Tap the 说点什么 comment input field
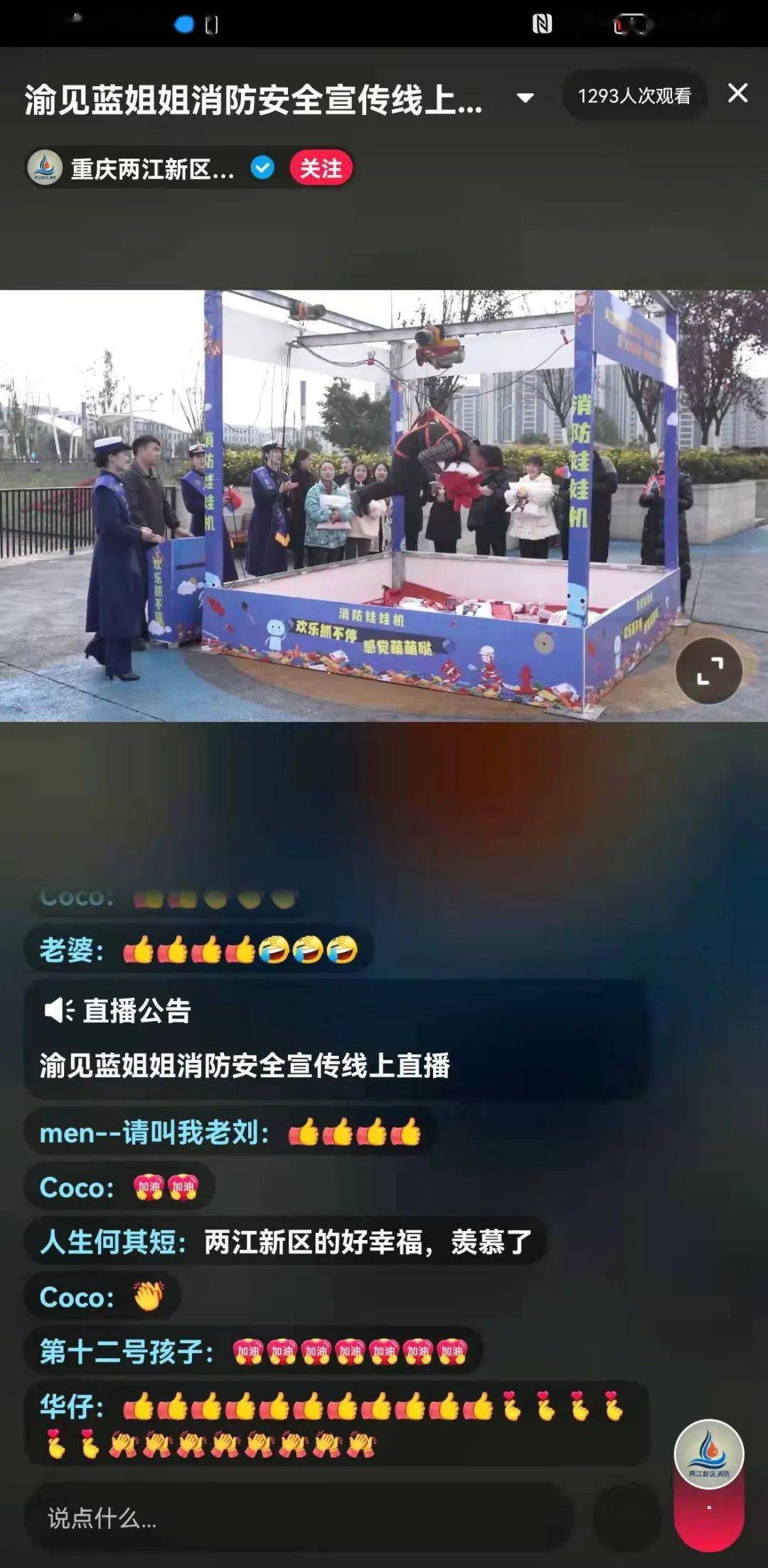This screenshot has height=1568, width=768. tap(299, 1519)
